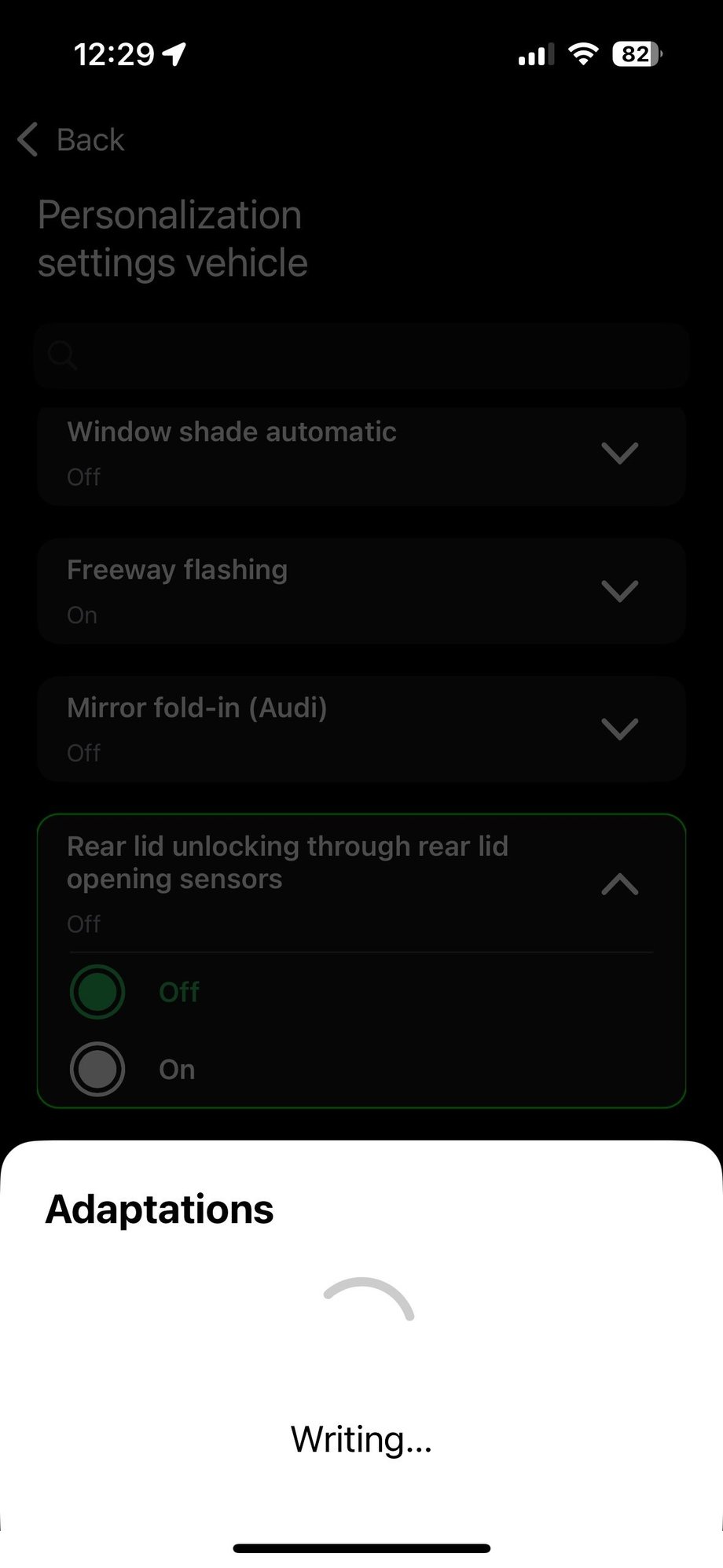Screen dimensions: 723x1568
Task: Expand the Window shade automatic setting
Action: pyautogui.click(x=620, y=454)
